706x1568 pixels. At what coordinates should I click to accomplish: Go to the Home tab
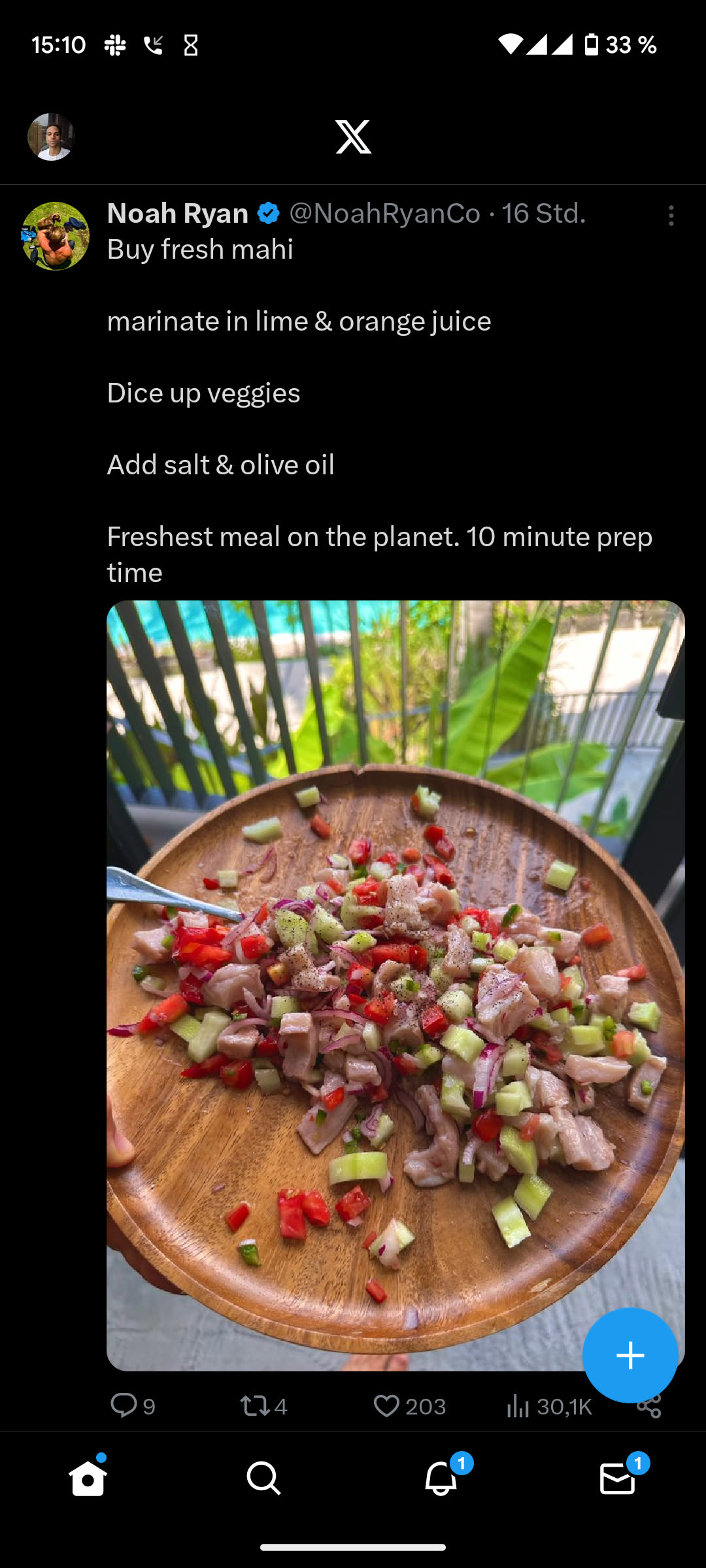tap(88, 1478)
